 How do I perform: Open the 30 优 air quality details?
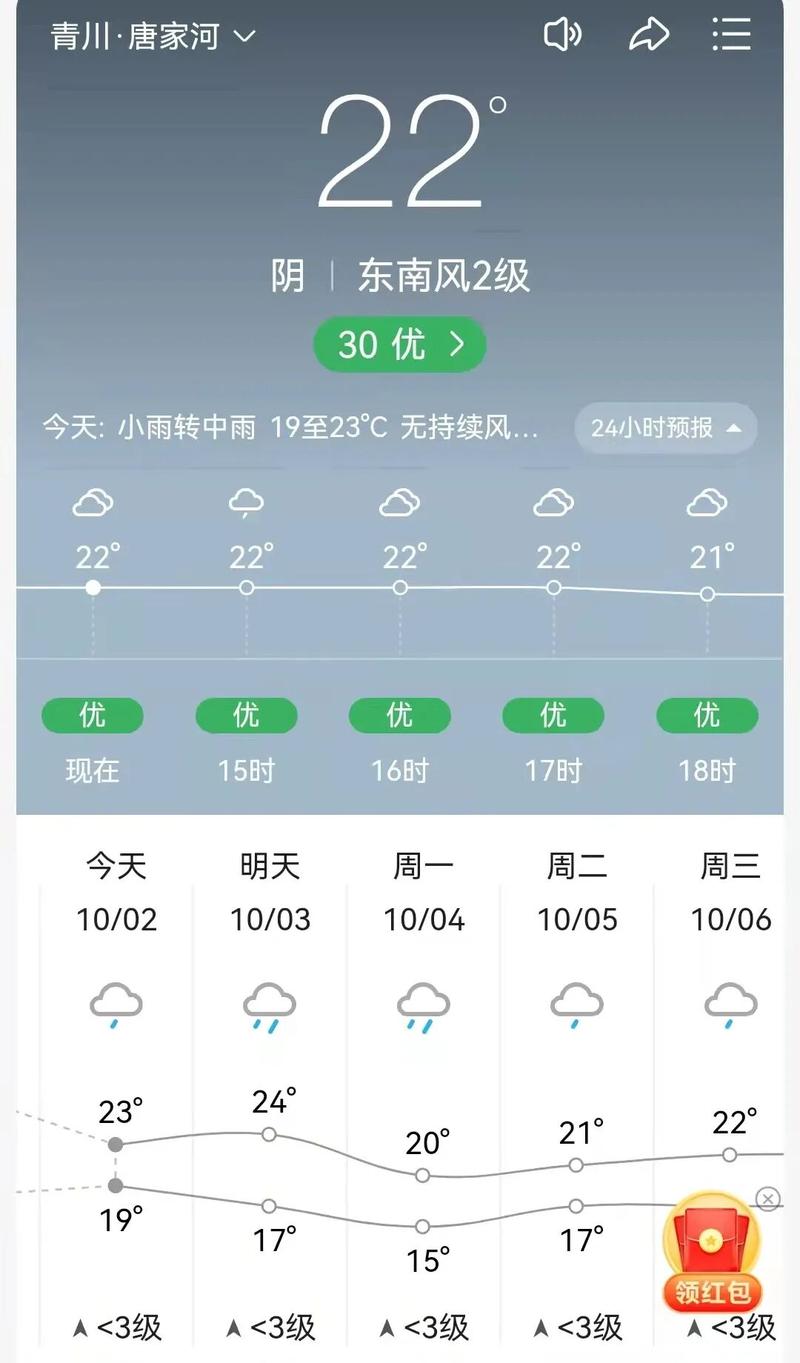[x=399, y=344]
